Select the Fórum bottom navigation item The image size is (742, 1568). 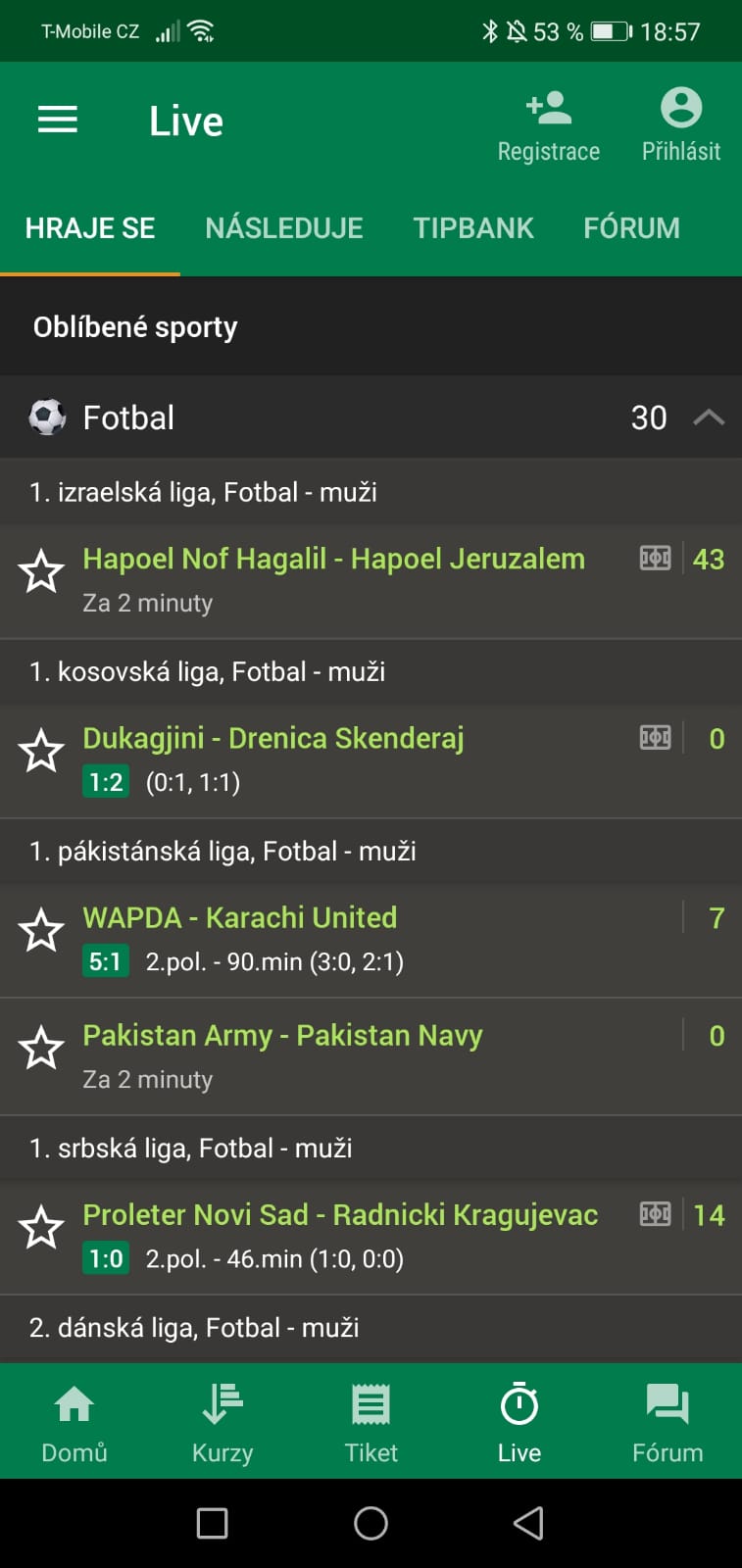[668, 1421]
